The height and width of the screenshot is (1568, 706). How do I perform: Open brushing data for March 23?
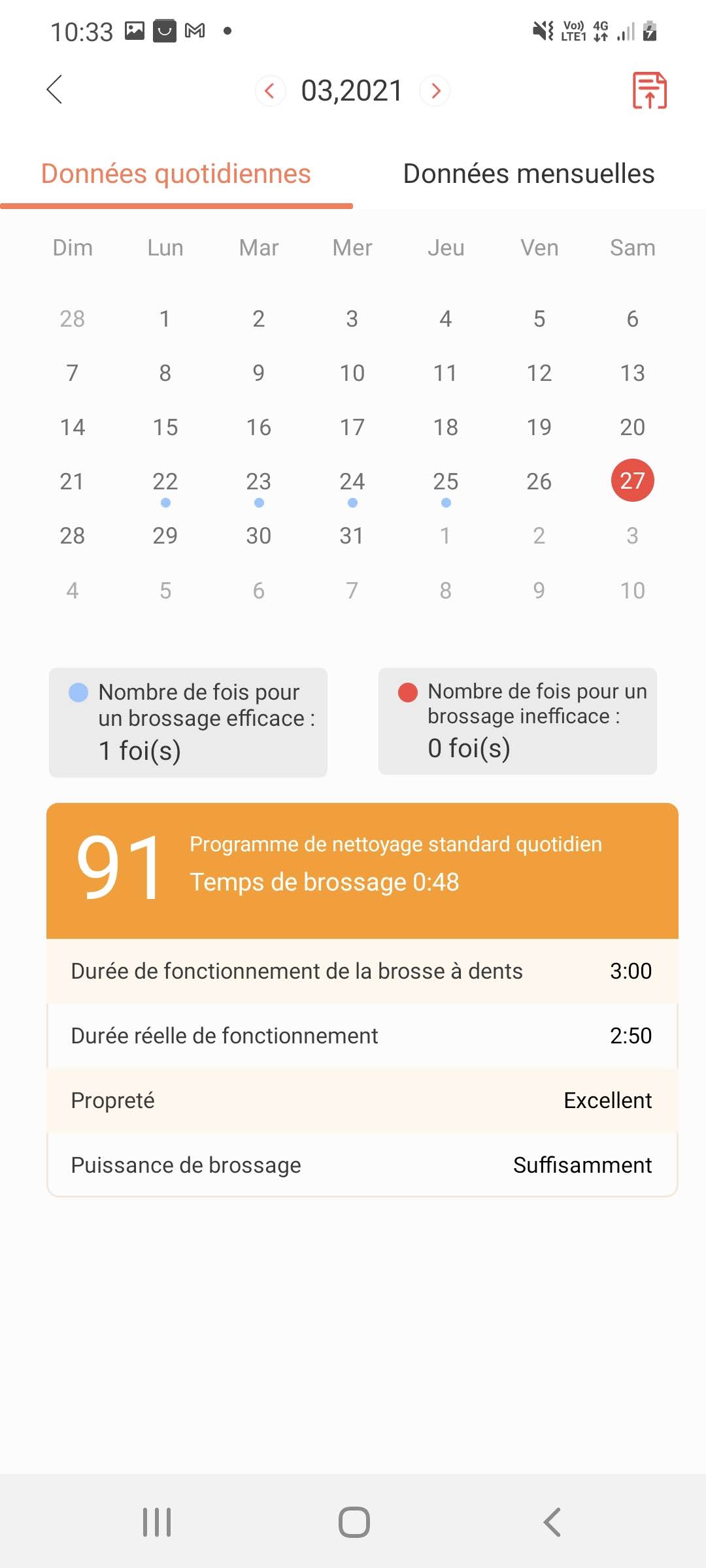(259, 482)
